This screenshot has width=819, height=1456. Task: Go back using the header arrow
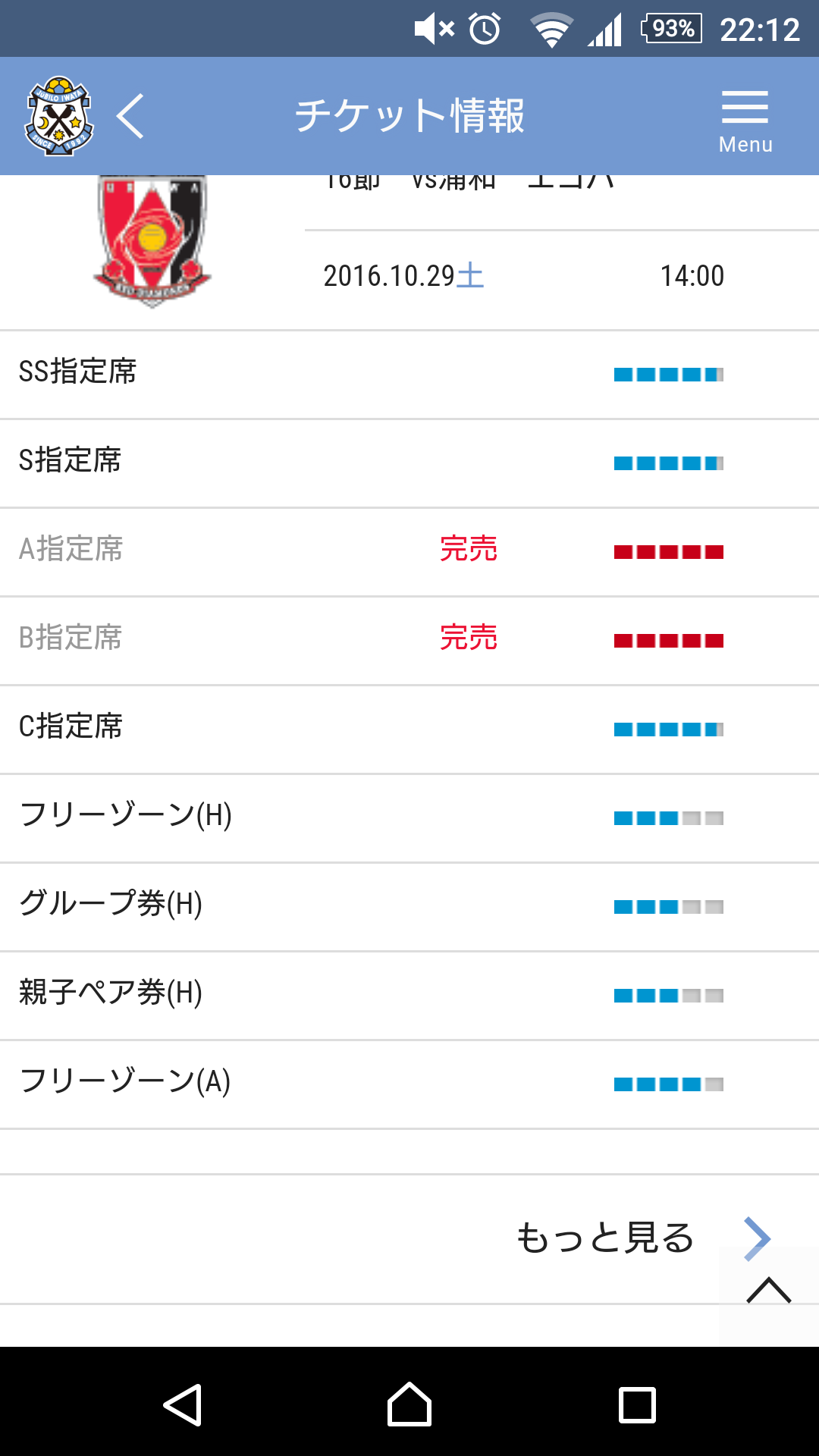pyautogui.click(x=130, y=116)
